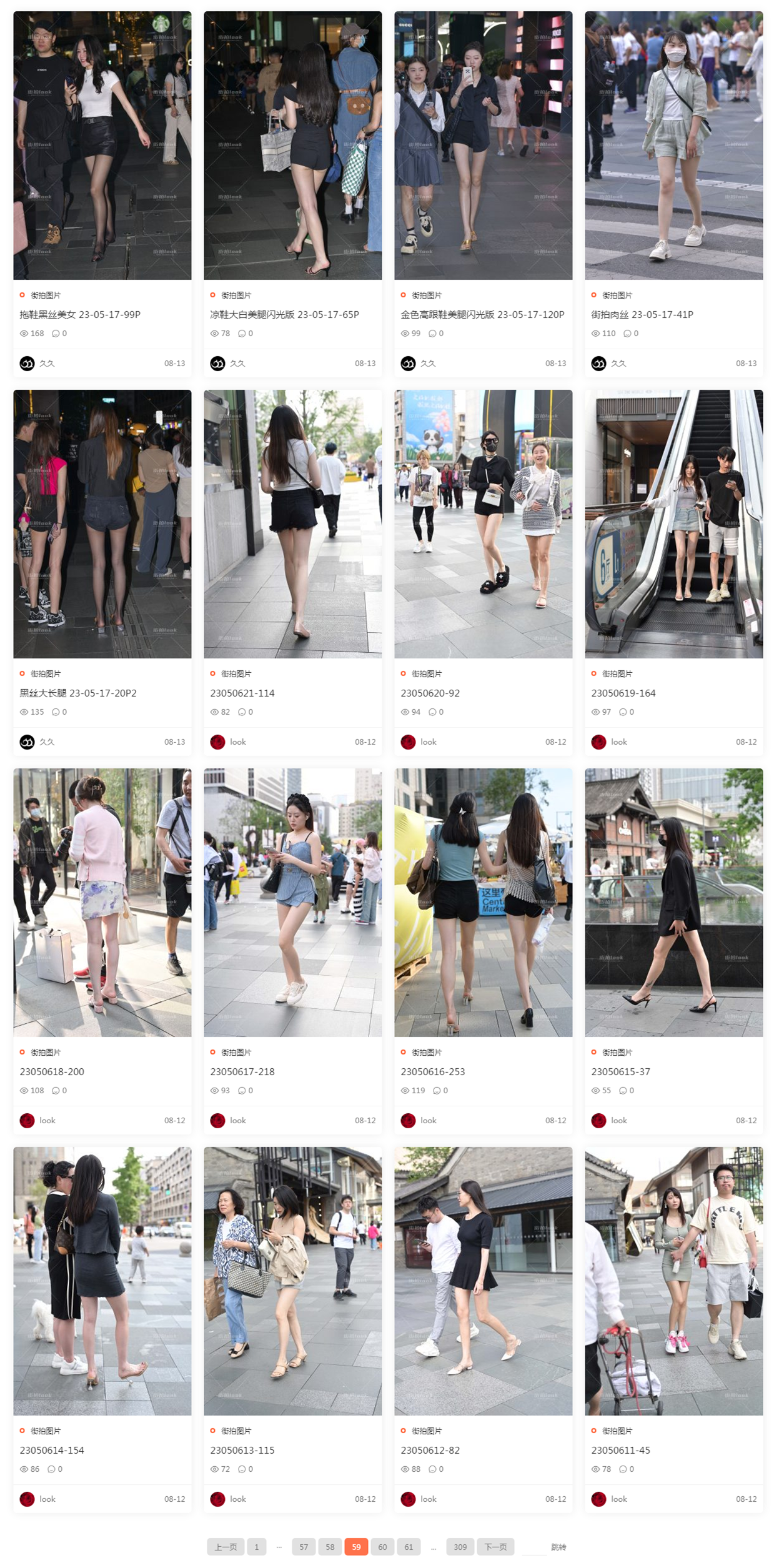This screenshot has width=784, height=1568.
Task: Open author 久久 under 黑丝大长腿 post
Action: click(x=47, y=742)
